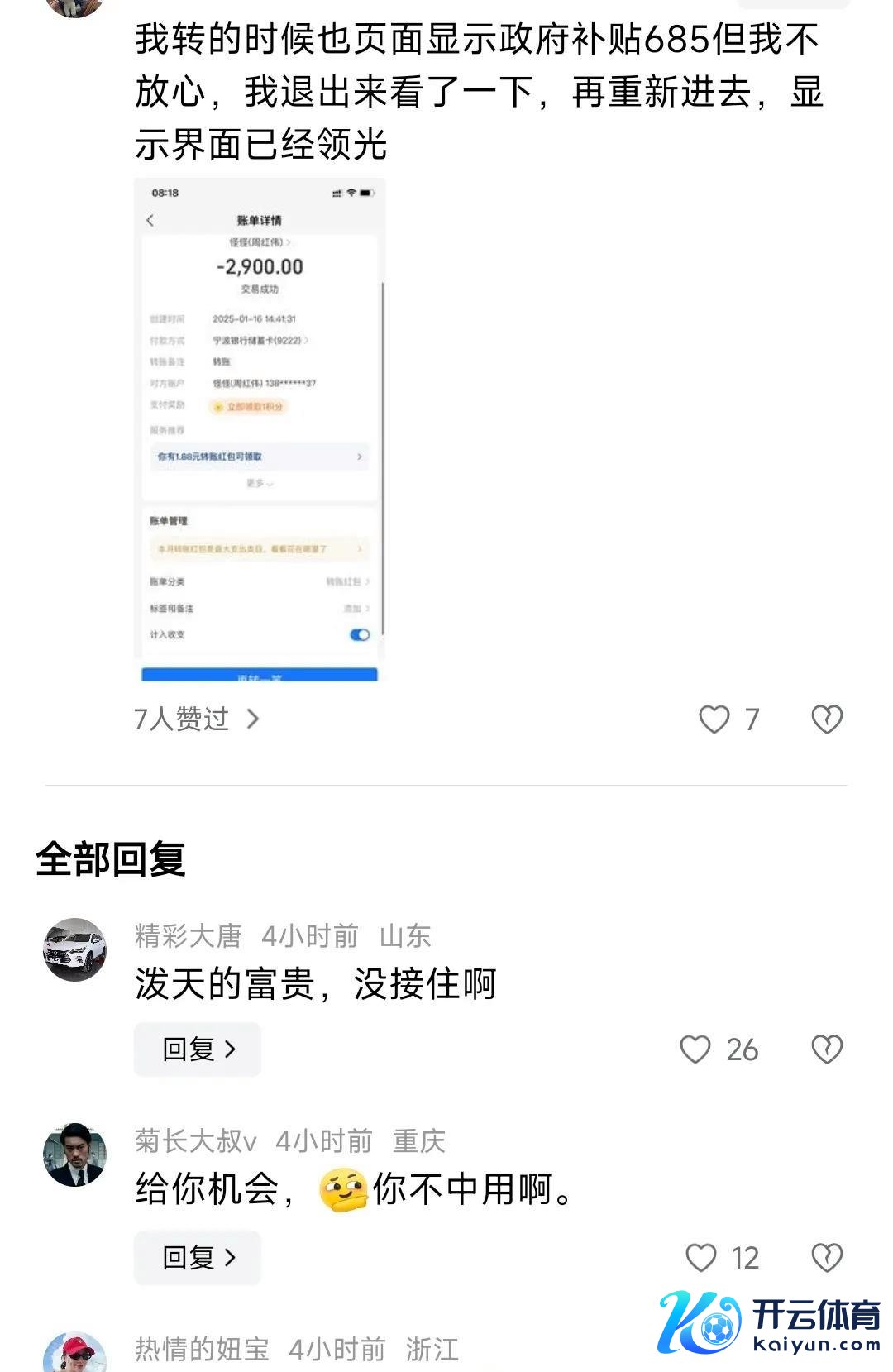Dislike the main comment about 政府补贴

827,719
